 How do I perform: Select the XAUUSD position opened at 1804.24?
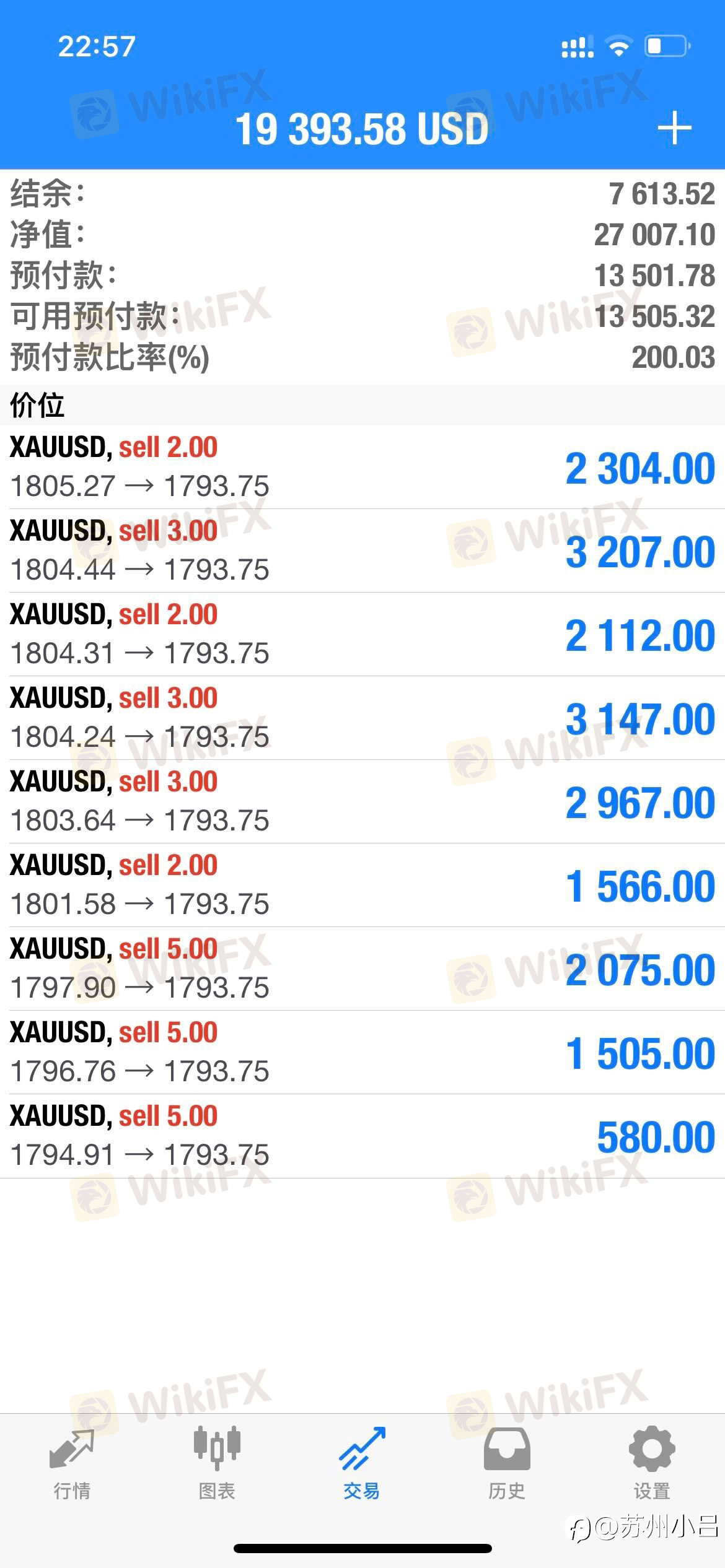click(362, 718)
